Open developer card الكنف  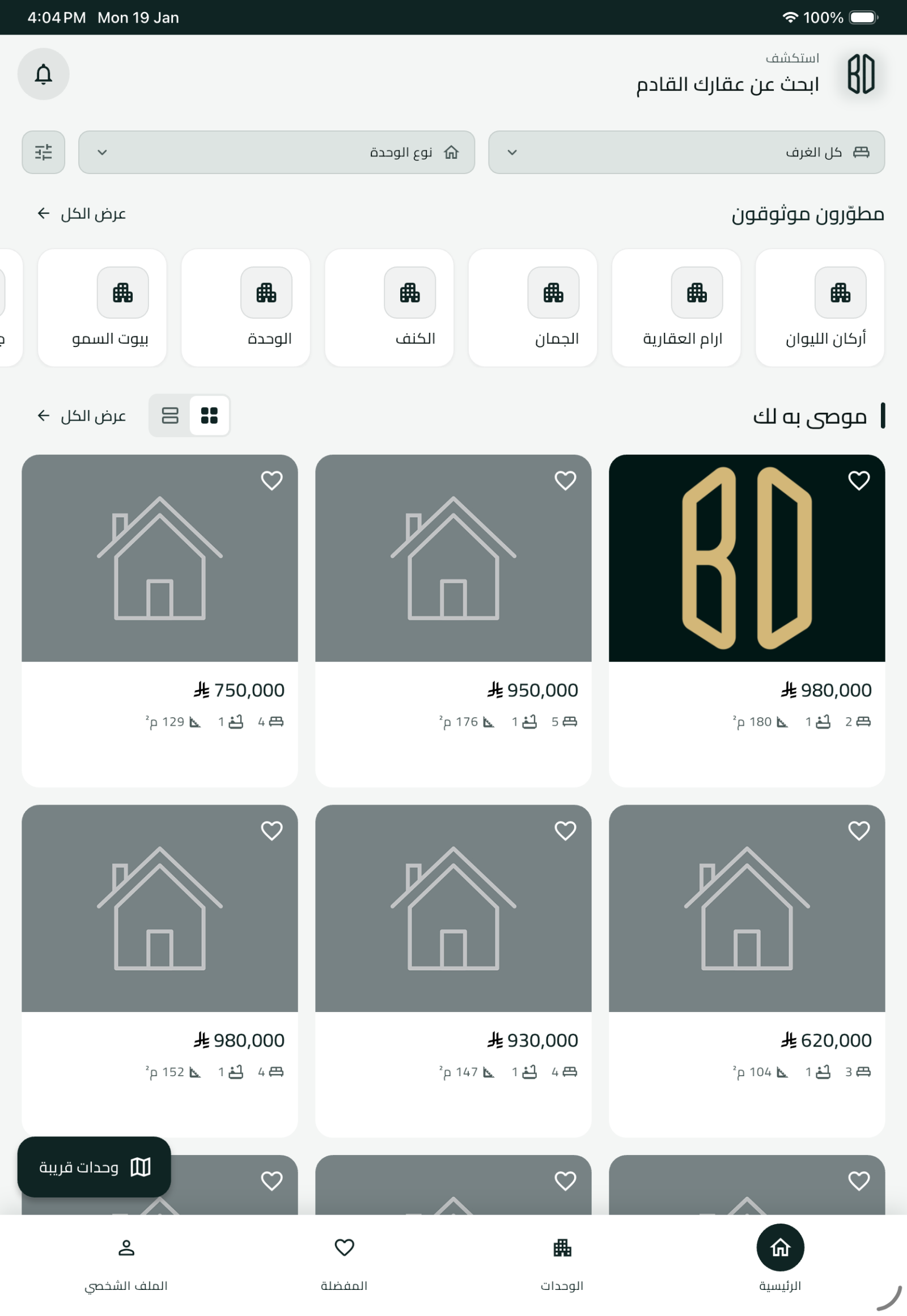[389, 308]
